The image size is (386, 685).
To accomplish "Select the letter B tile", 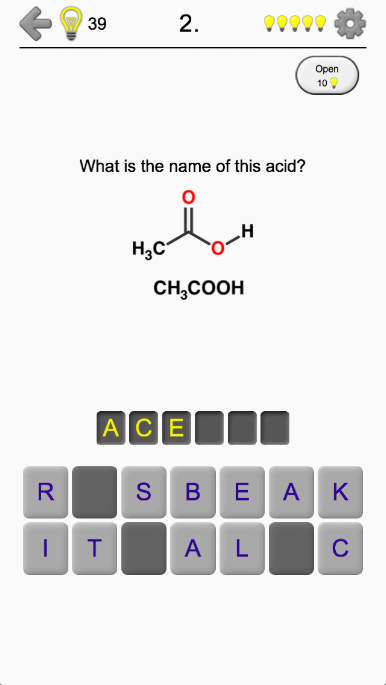I will [193, 492].
